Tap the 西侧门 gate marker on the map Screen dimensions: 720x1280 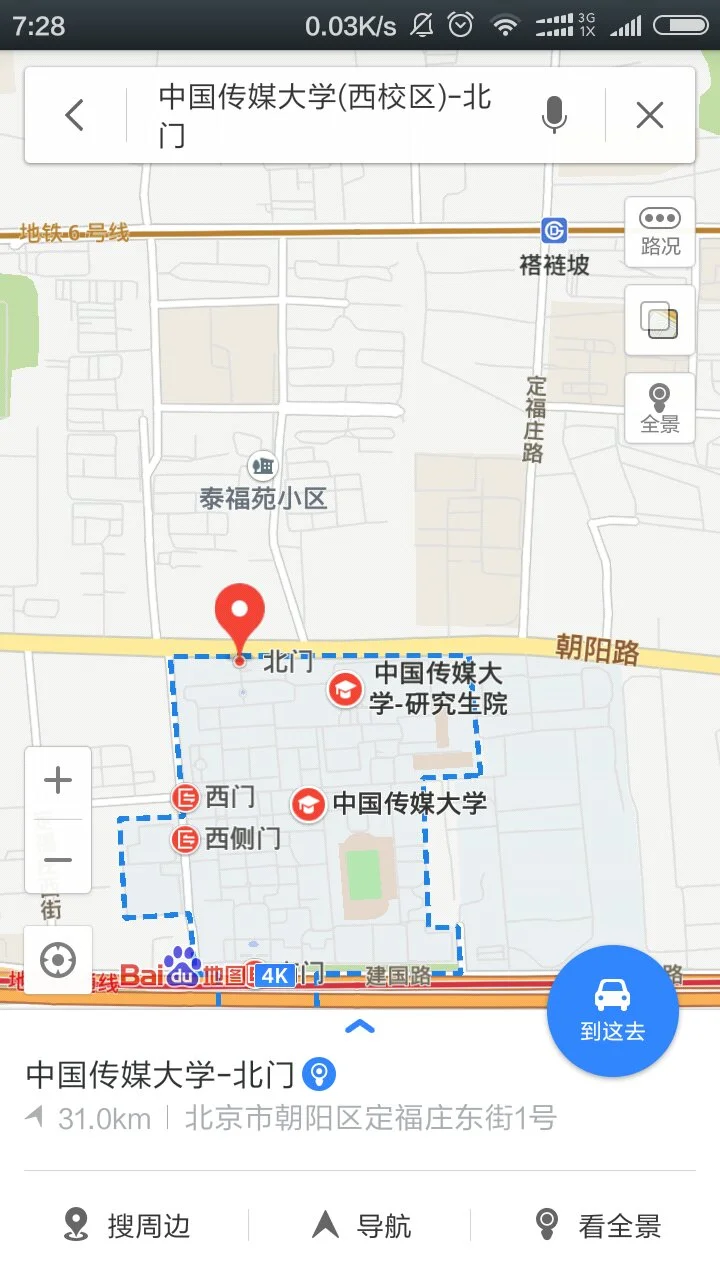point(184,841)
